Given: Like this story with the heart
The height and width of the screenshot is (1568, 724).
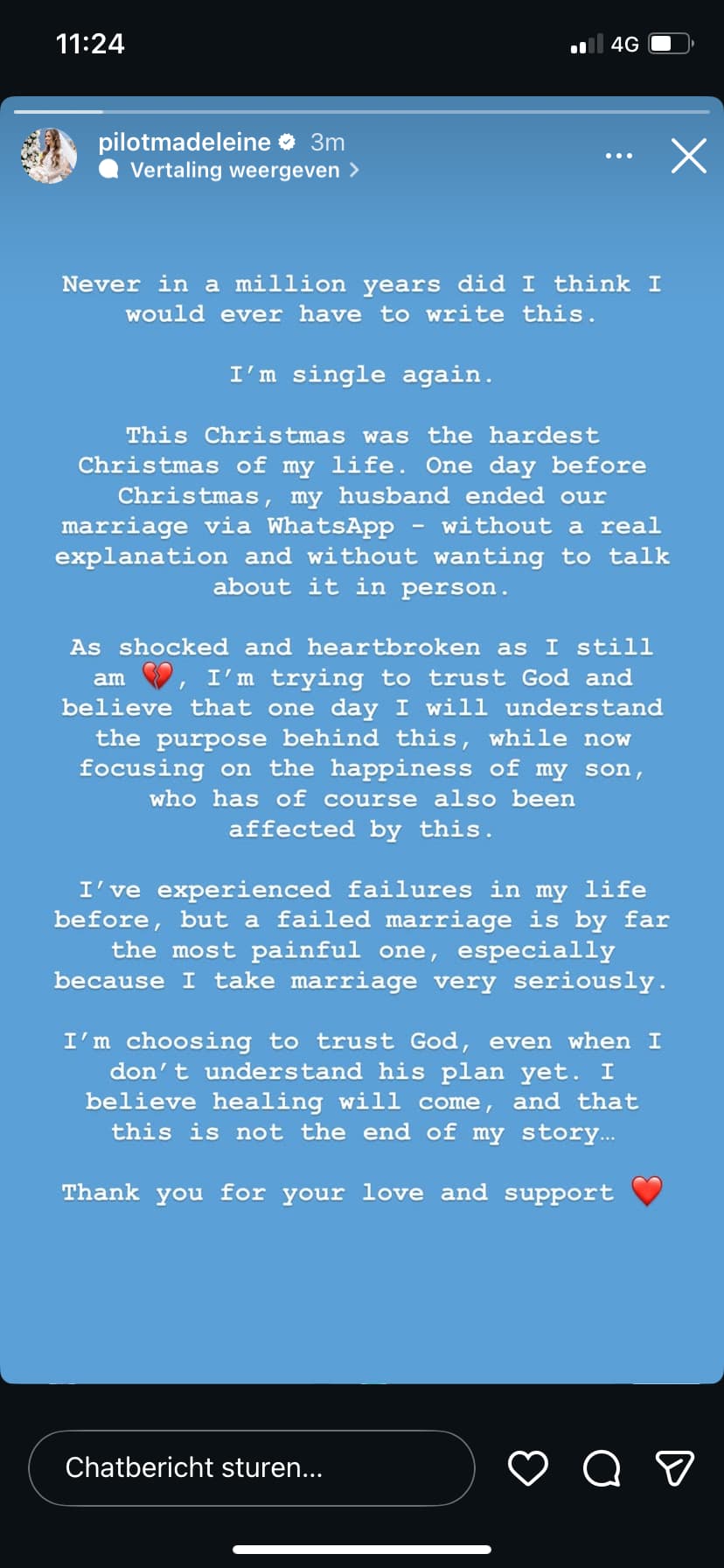Looking at the screenshot, I should [528, 1467].
